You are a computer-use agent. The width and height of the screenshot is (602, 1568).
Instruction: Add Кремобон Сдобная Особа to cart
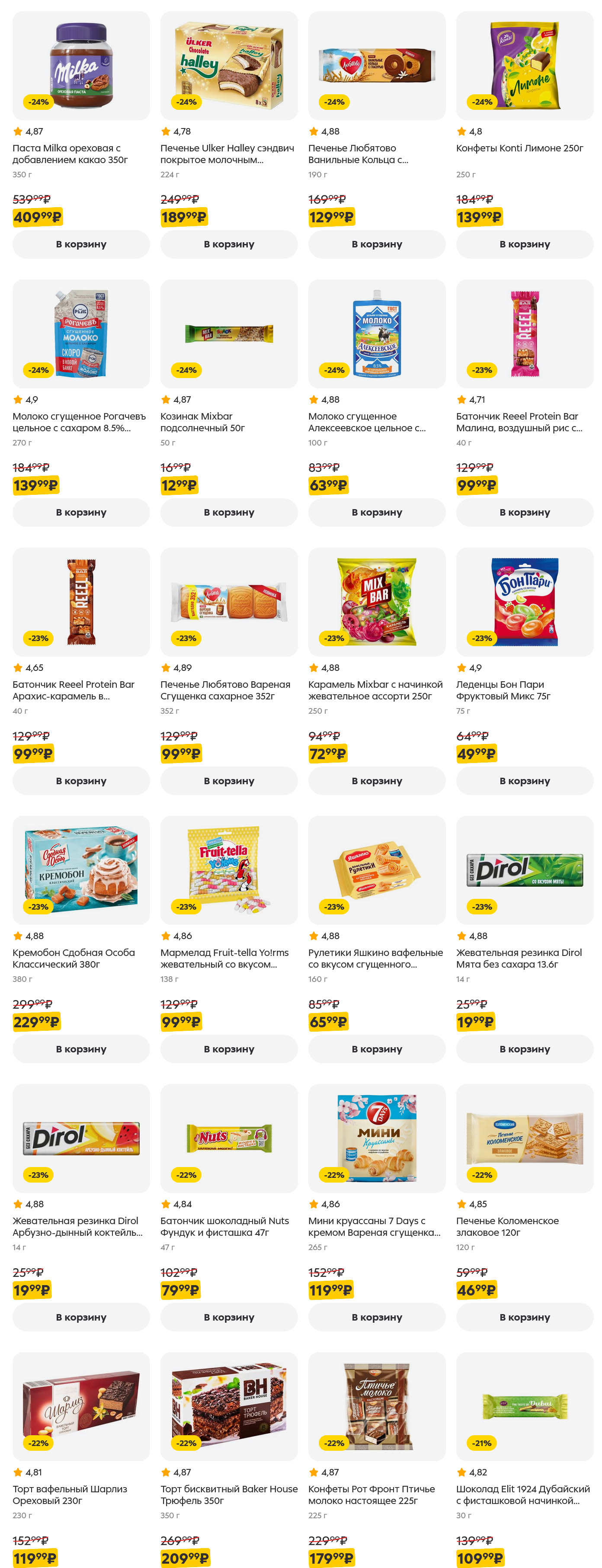(x=81, y=1049)
